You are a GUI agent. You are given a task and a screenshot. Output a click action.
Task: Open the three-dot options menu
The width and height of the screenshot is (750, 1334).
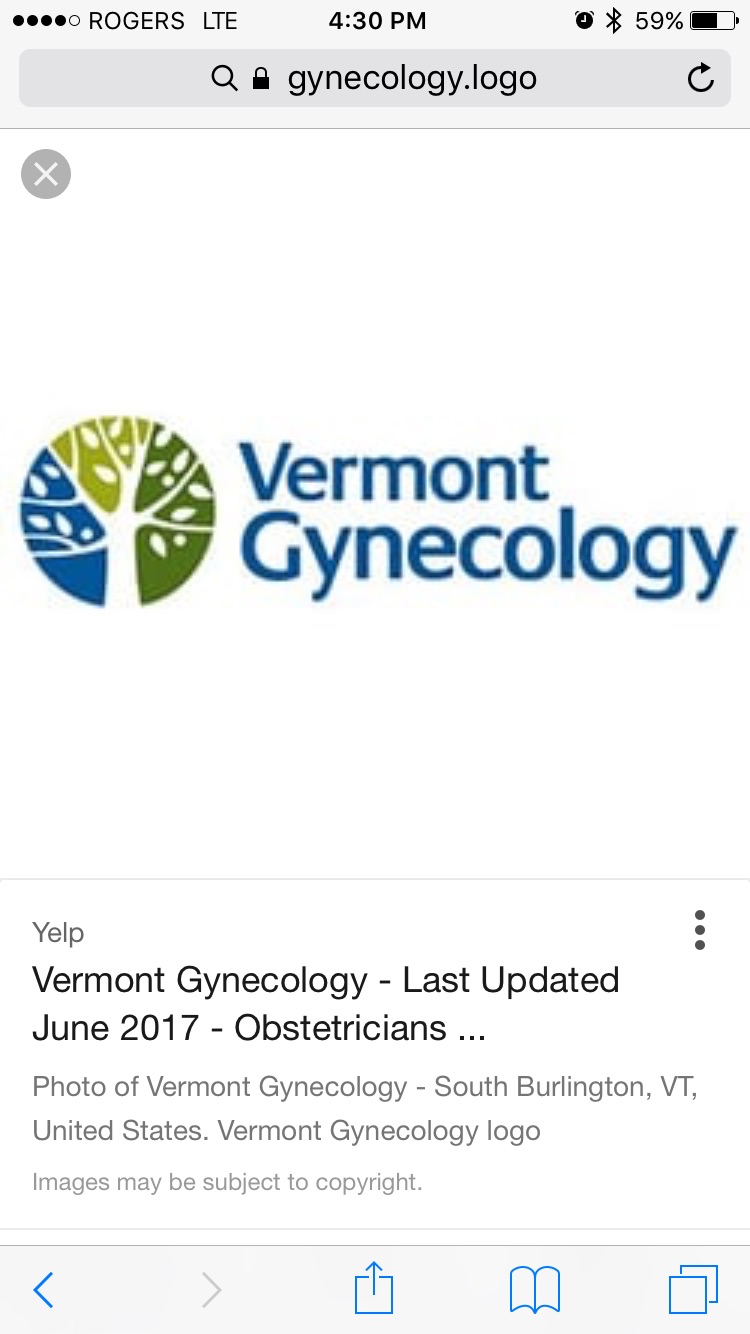click(699, 930)
